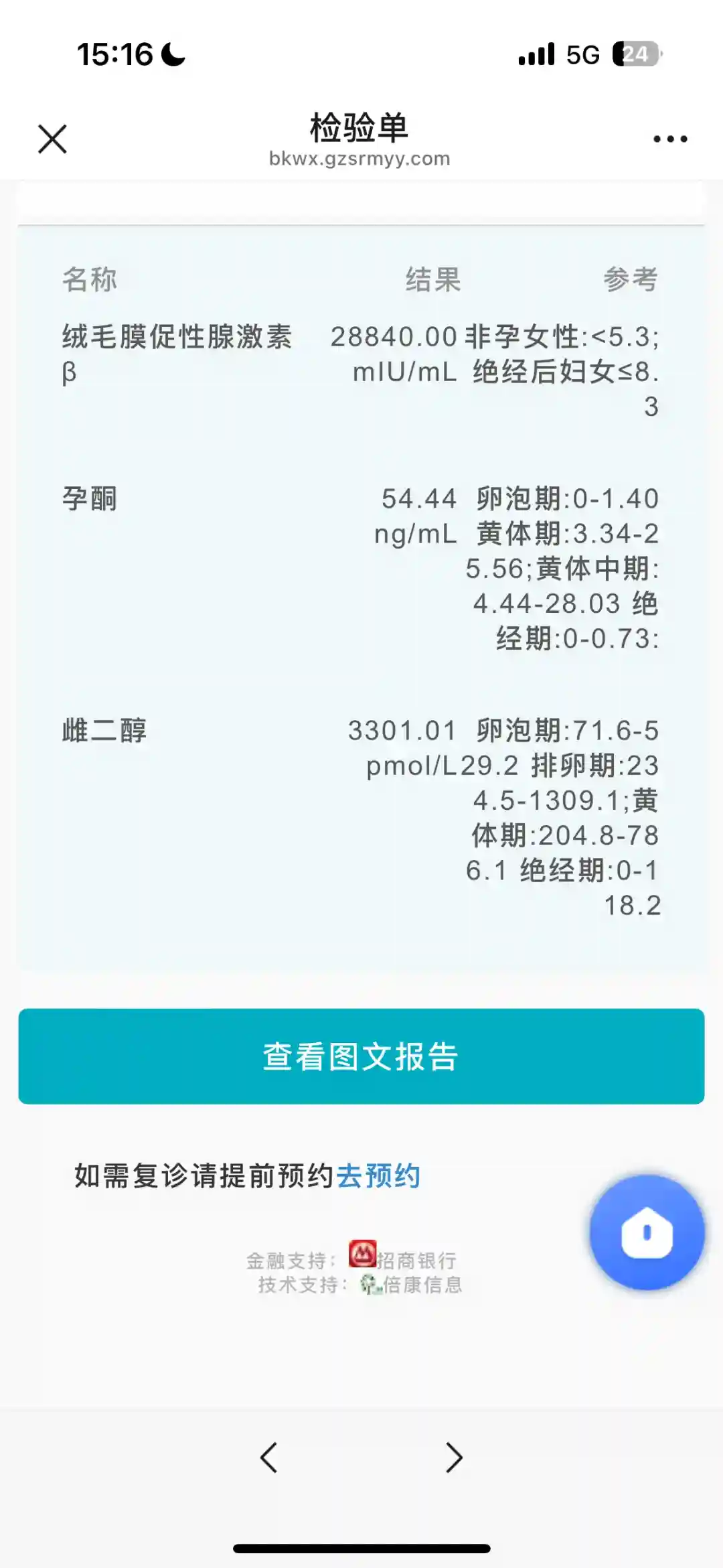Tap the floating home button

point(647,1232)
